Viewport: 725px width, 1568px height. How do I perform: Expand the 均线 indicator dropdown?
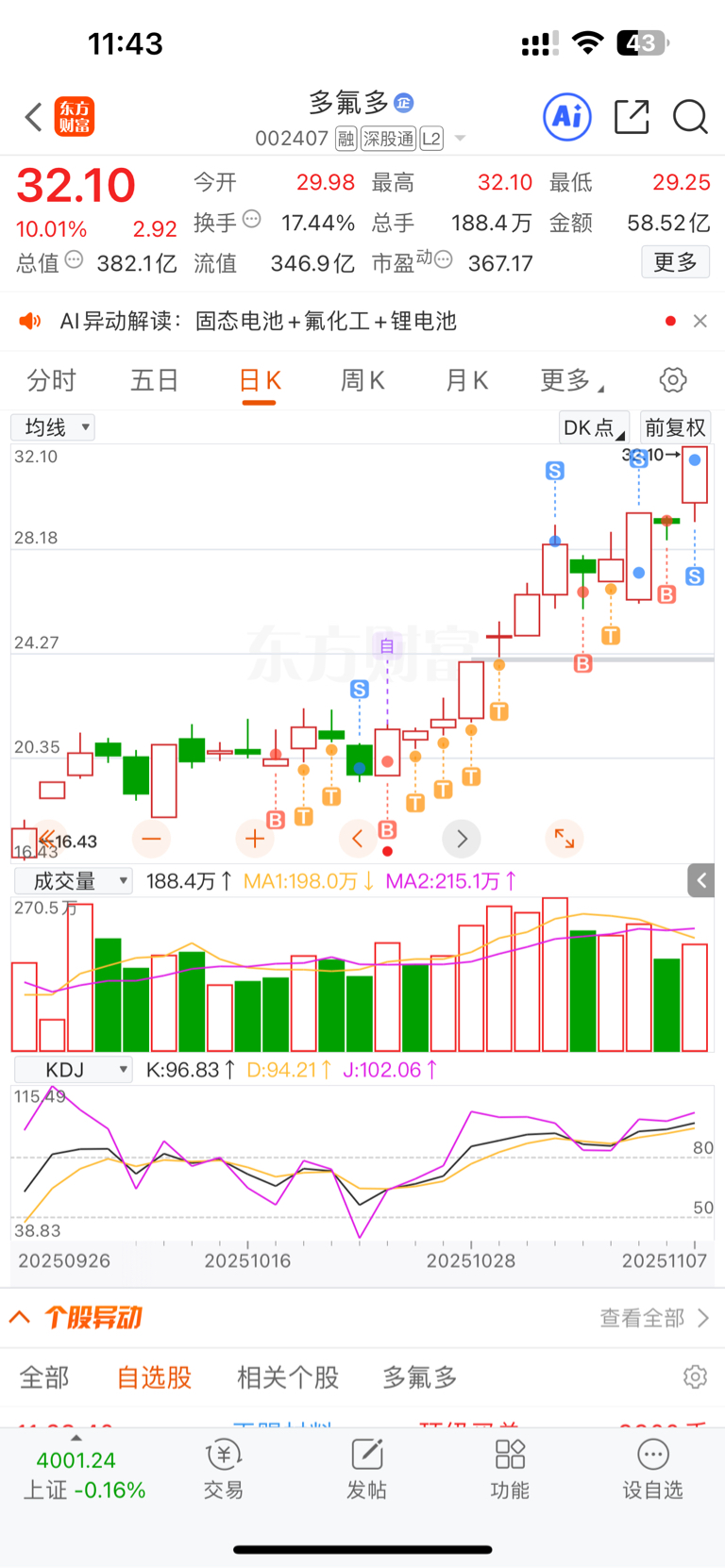pyautogui.click(x=54, y=427)
